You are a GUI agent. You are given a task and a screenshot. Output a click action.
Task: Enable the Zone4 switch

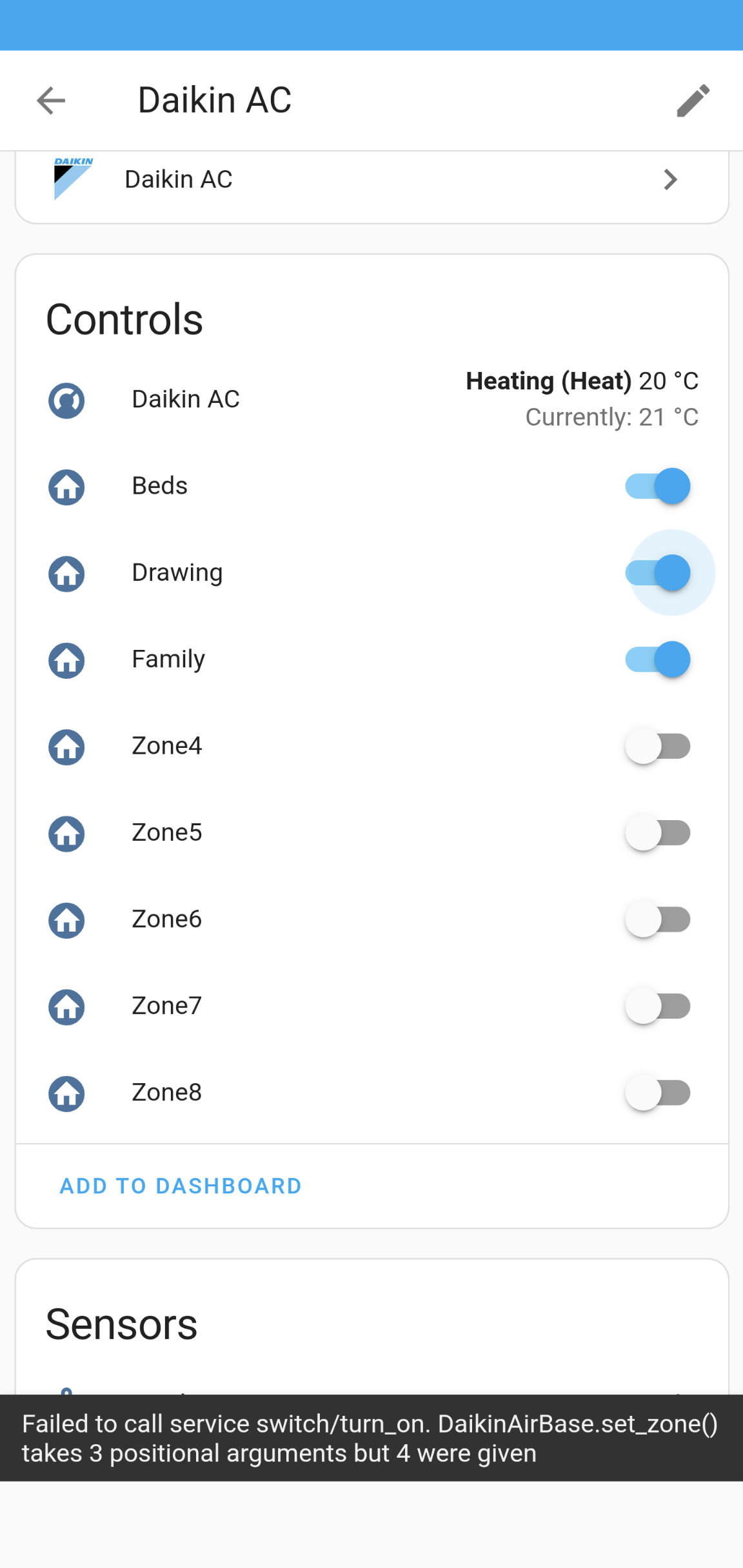tap(658, 747)
